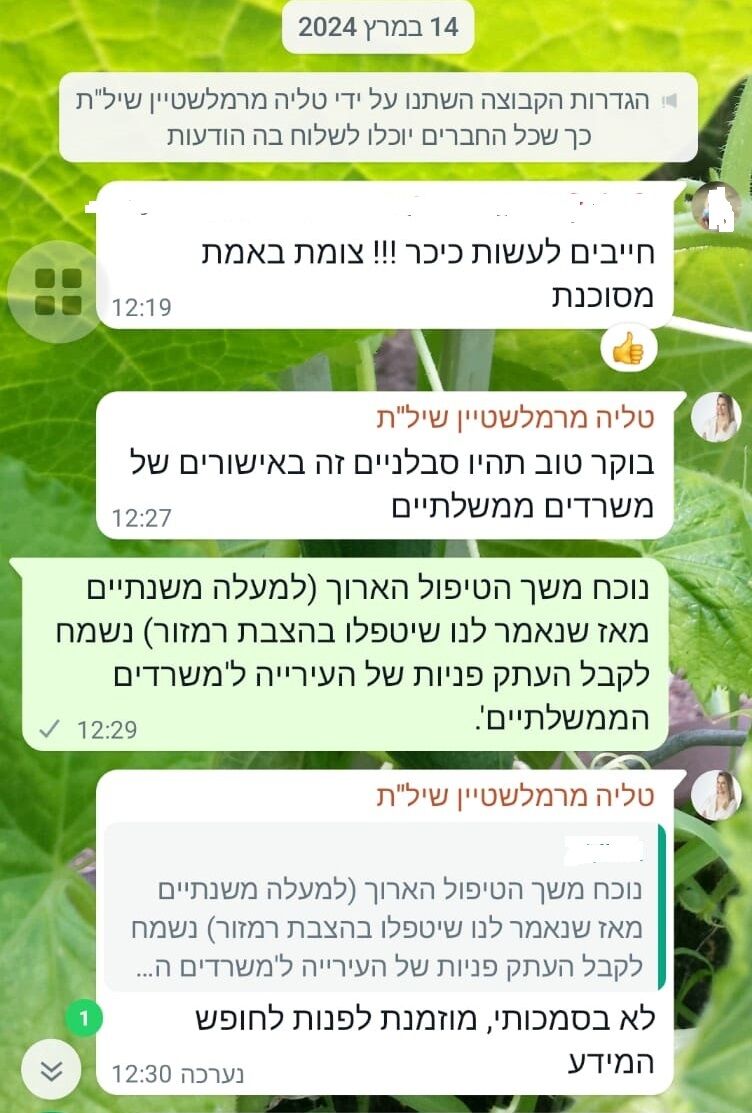Tap the quoted message inside the 12:30 reply
The image size is (752, 1113).
coord(385,907)
